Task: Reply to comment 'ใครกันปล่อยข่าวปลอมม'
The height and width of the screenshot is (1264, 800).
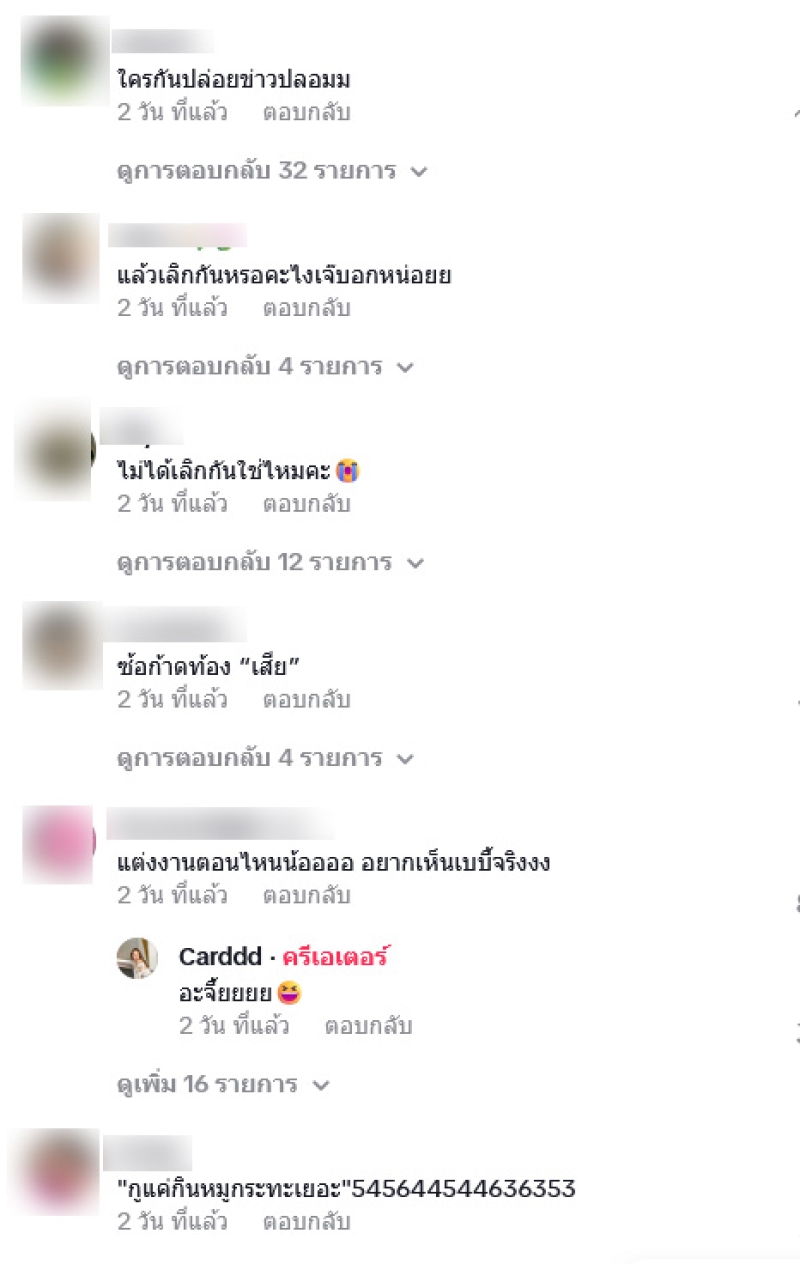Action: 306,112
